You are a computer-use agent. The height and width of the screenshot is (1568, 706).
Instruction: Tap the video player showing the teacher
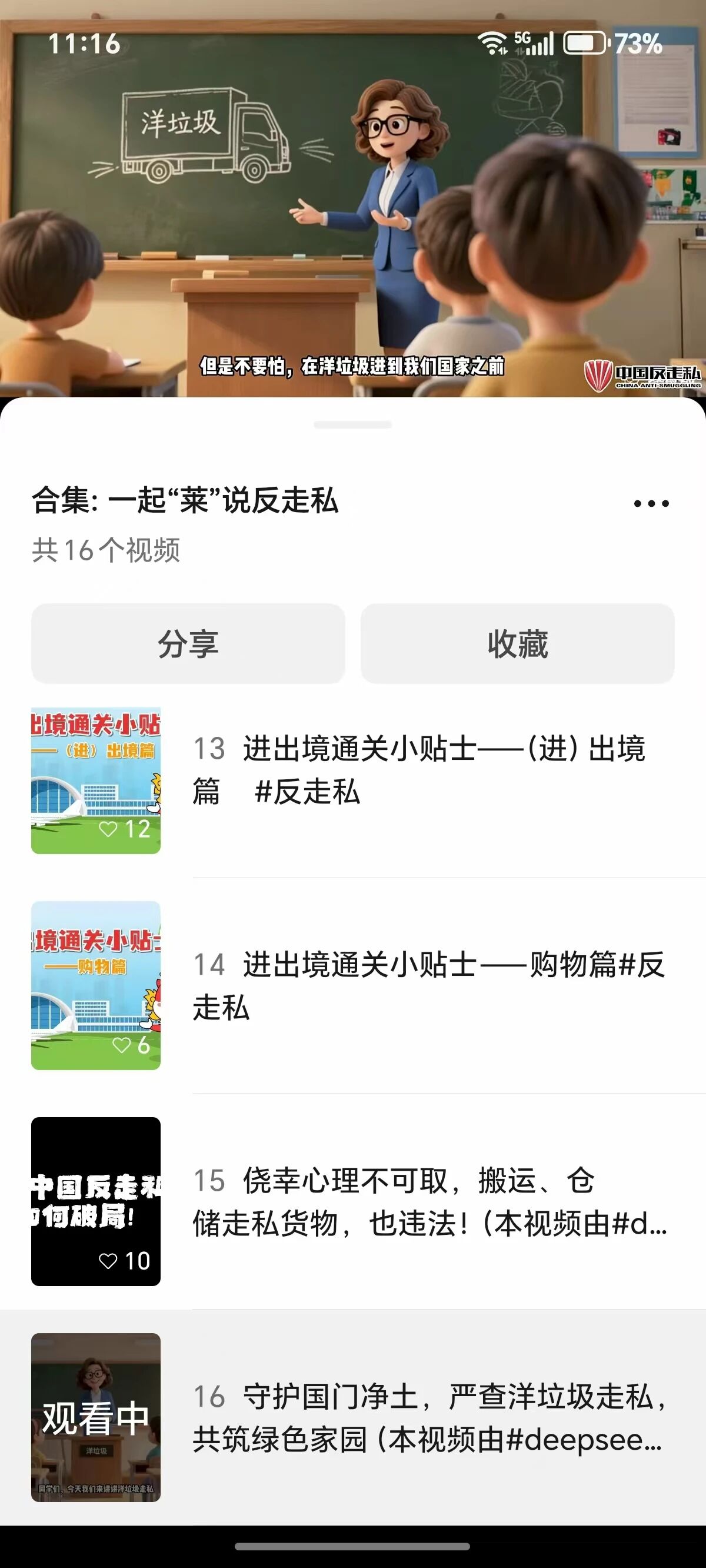pyautogui.click(x=353, y=201)
